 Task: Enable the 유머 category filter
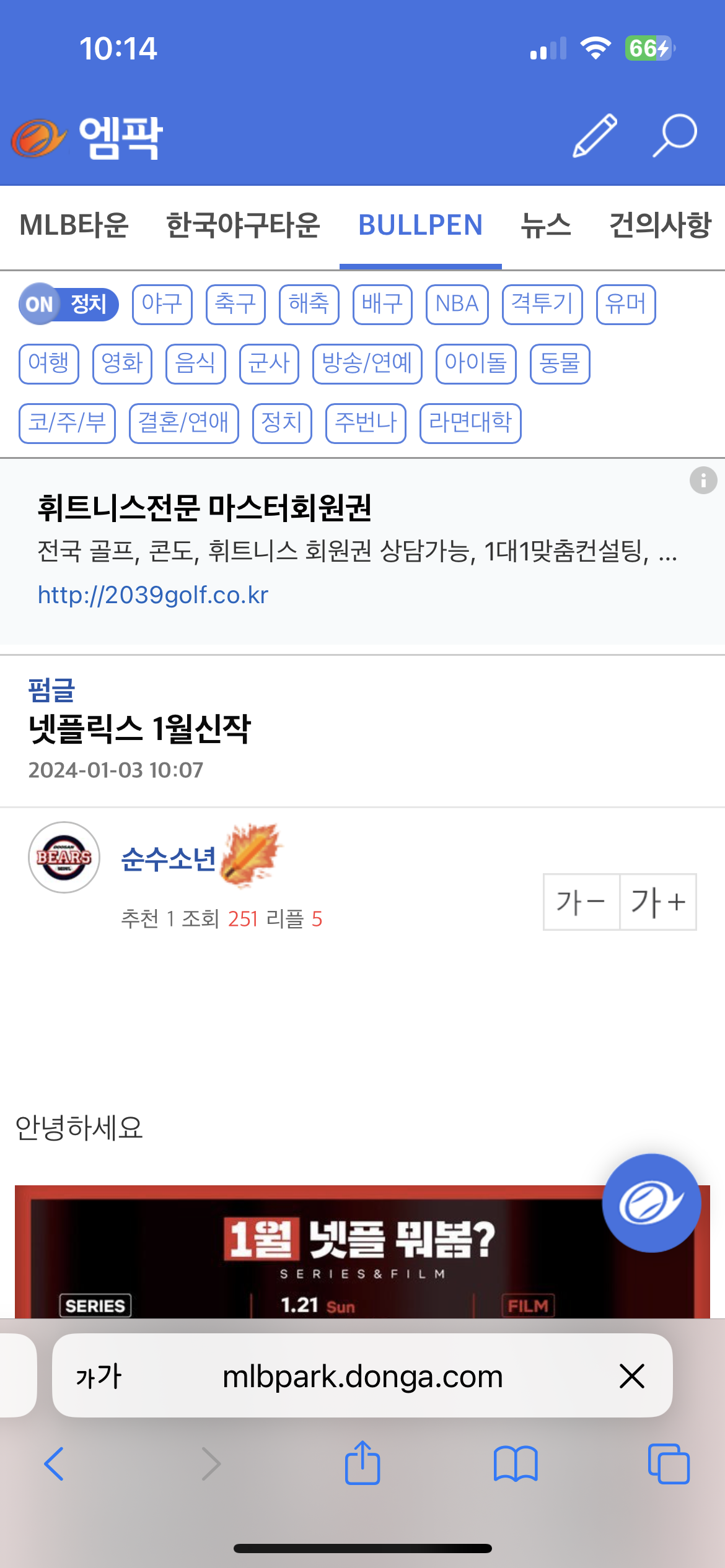(626, 304)
